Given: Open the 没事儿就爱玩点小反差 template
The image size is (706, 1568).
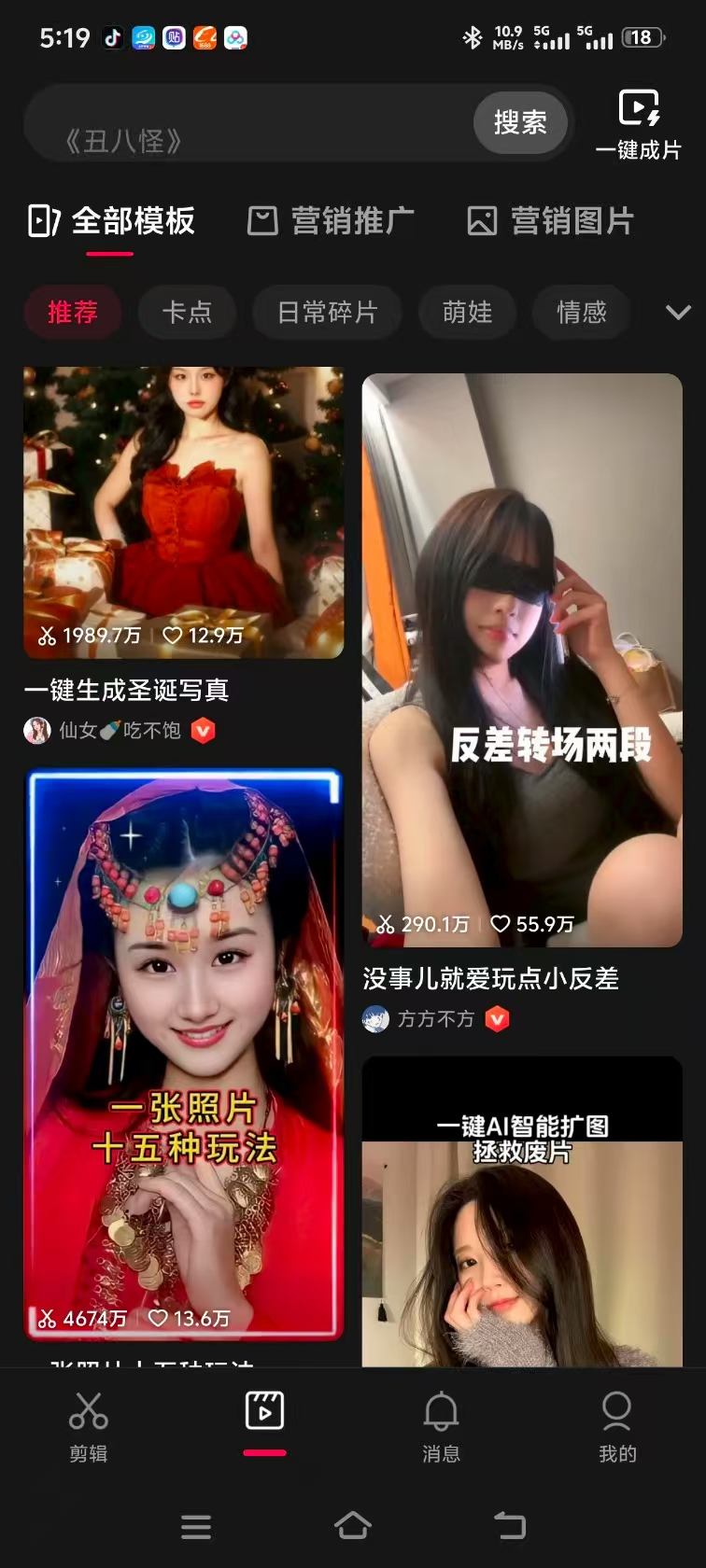Looking at the screenshot, I should [x=522, y=660].
